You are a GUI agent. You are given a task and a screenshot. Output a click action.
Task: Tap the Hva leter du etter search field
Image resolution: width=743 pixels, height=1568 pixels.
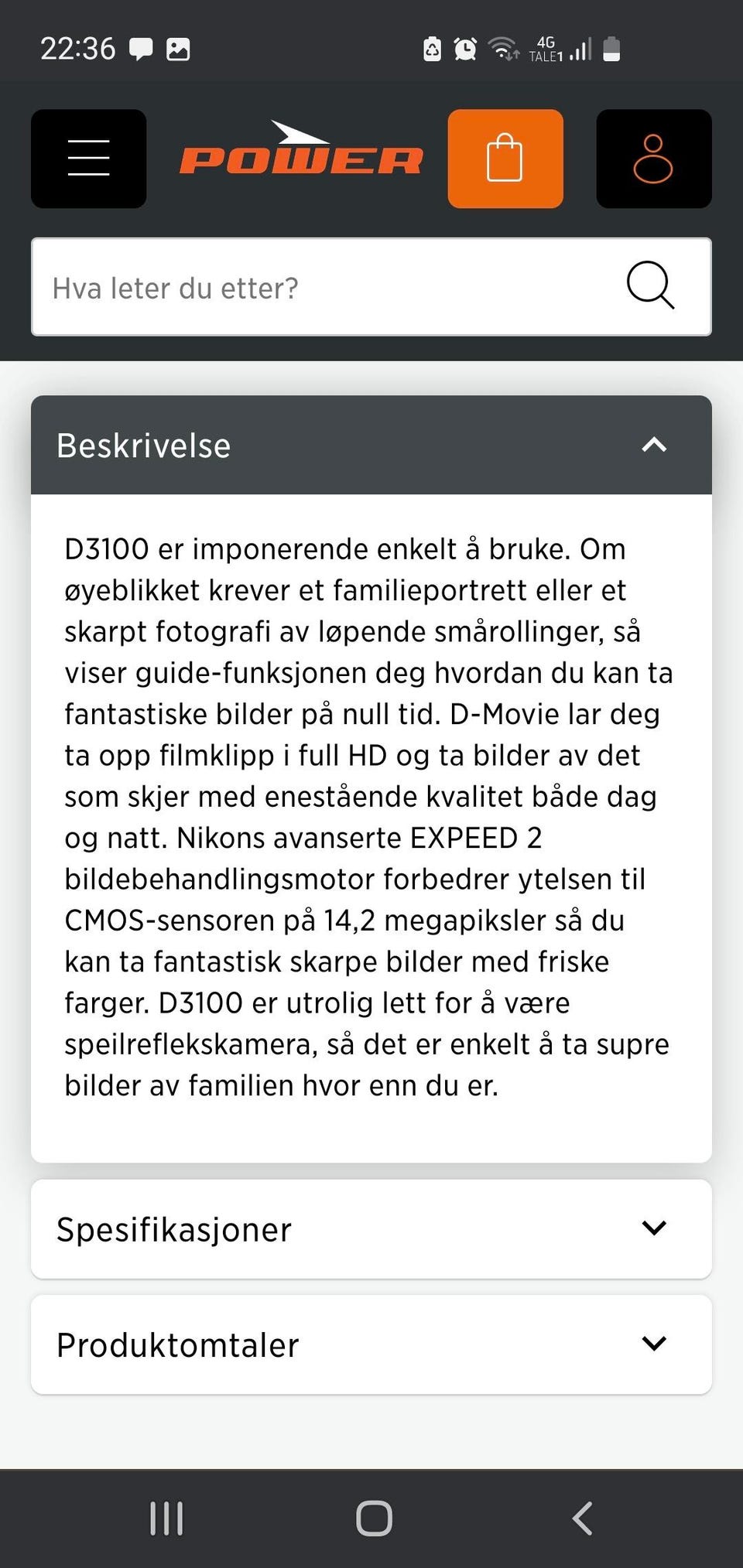pos(310,287)
